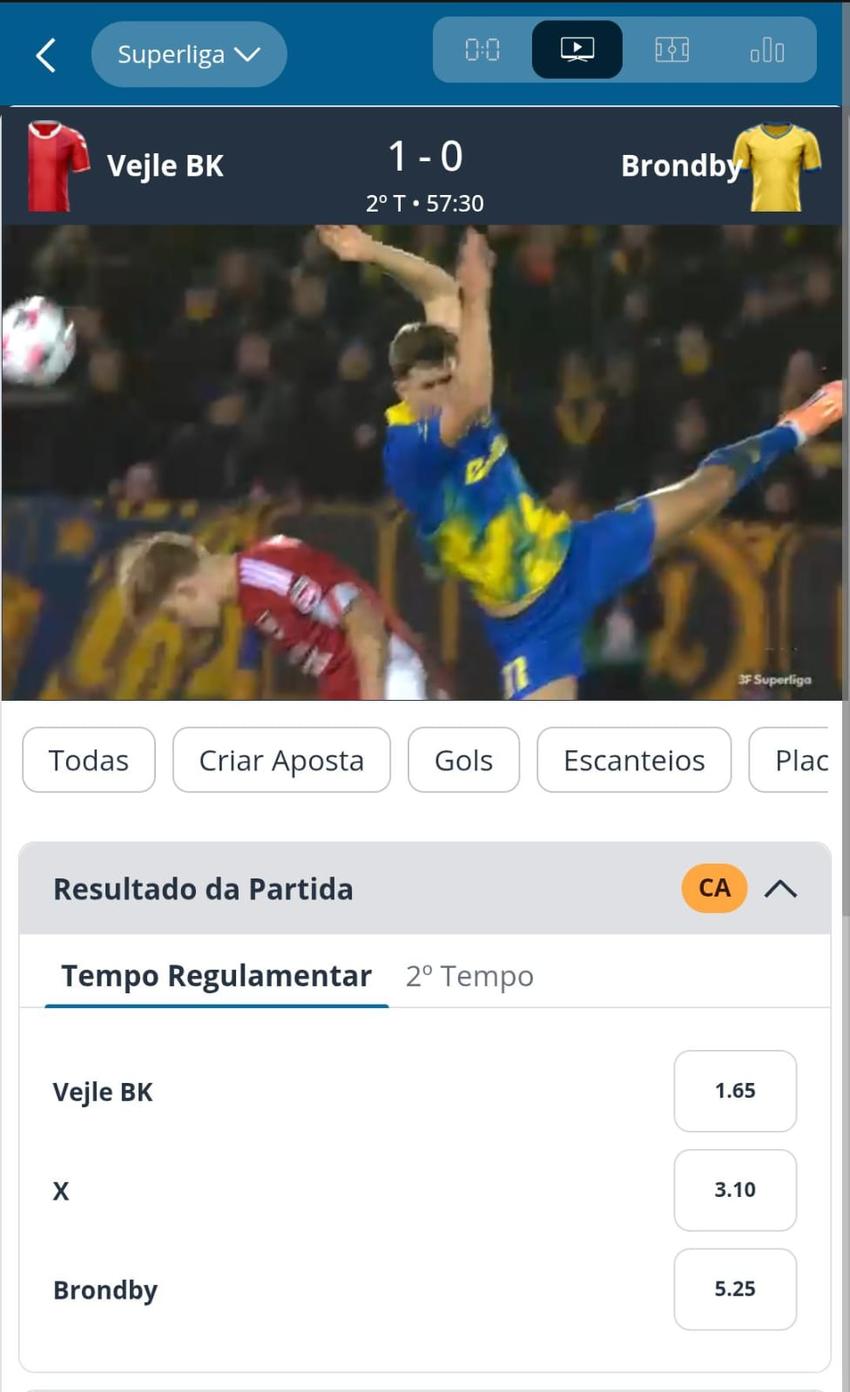Screen dimensions: 850x1392
Task: Select the live video stream icon
Action: (x=576, y=48)
